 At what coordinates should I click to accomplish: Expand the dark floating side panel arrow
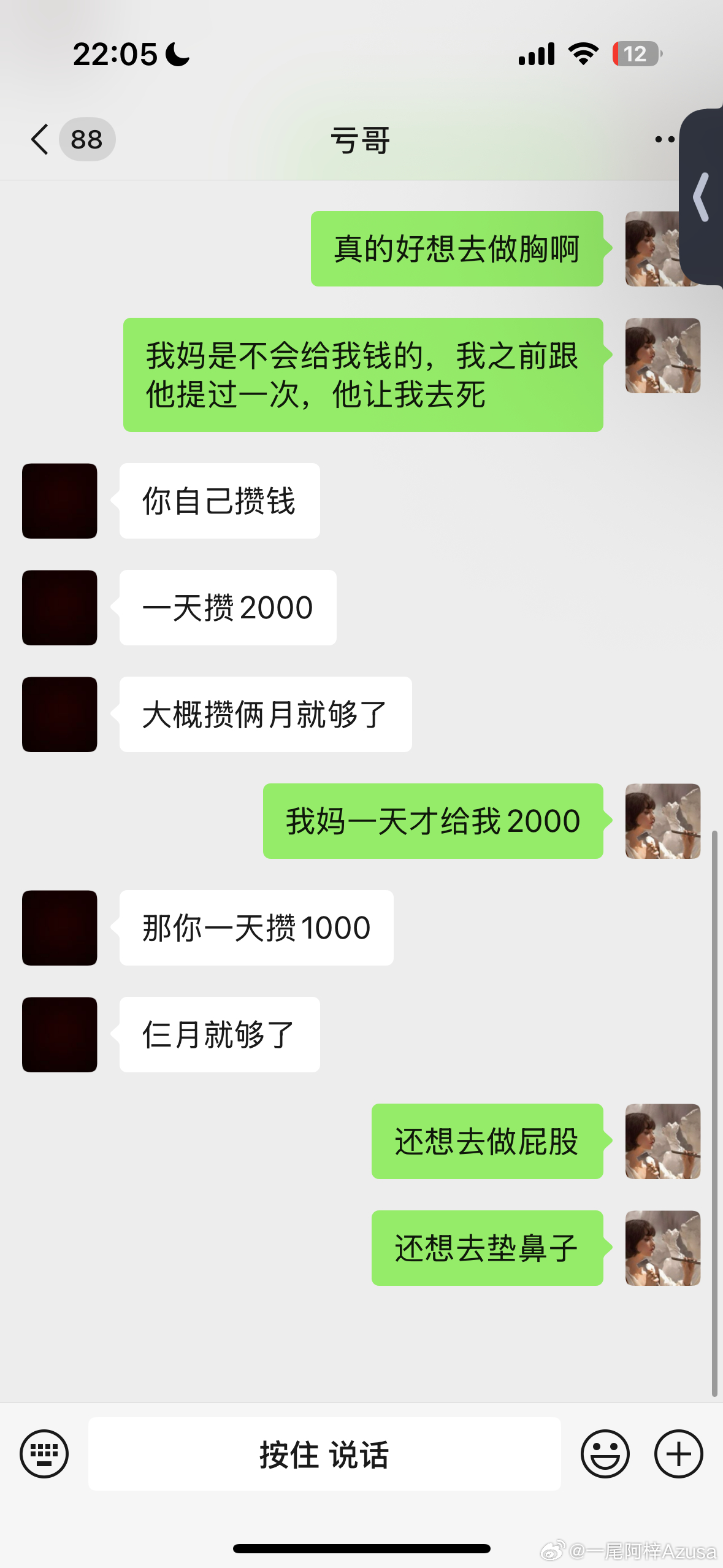coord(702,197)
